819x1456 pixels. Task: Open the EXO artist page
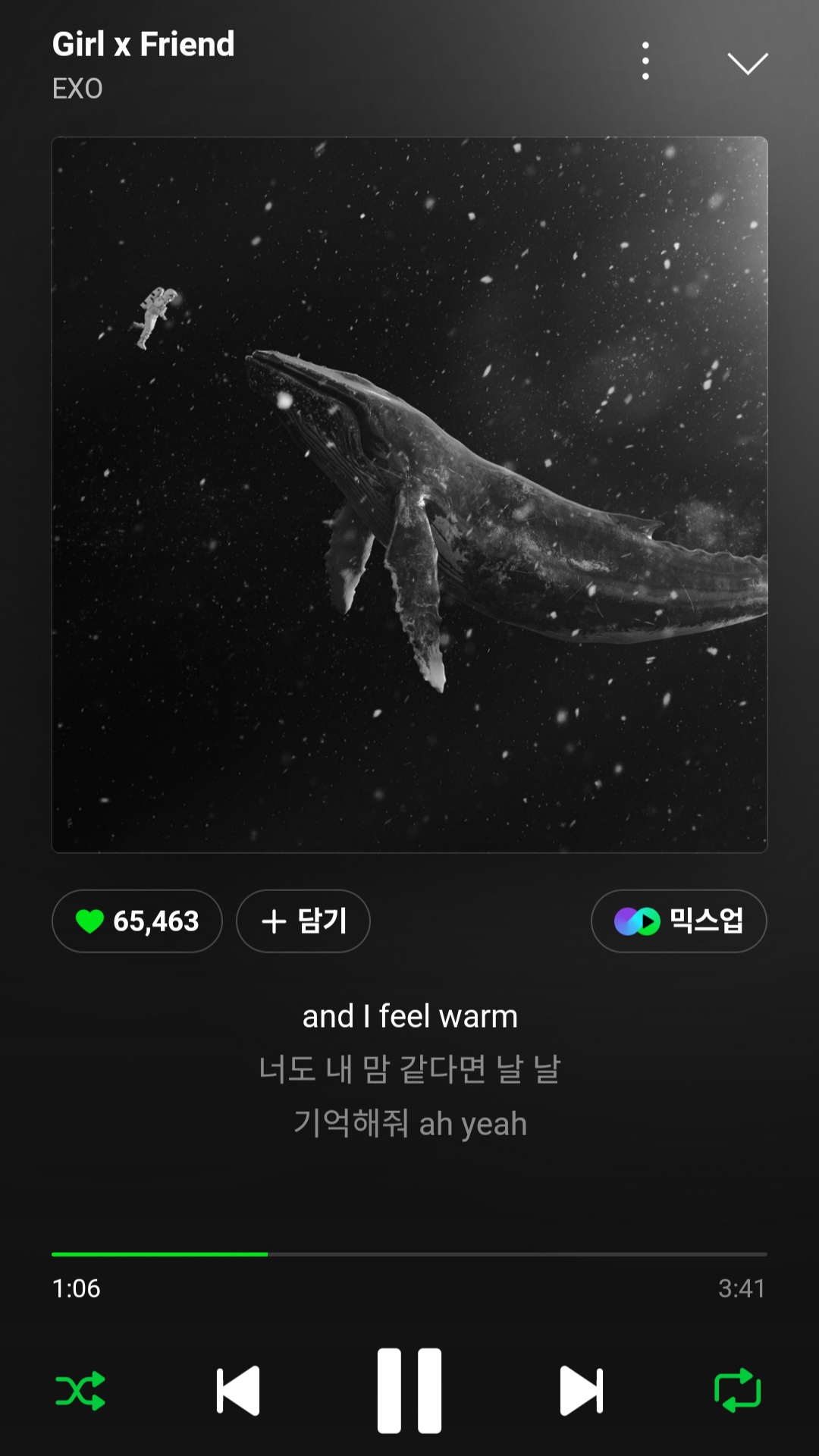click(77, 89)
